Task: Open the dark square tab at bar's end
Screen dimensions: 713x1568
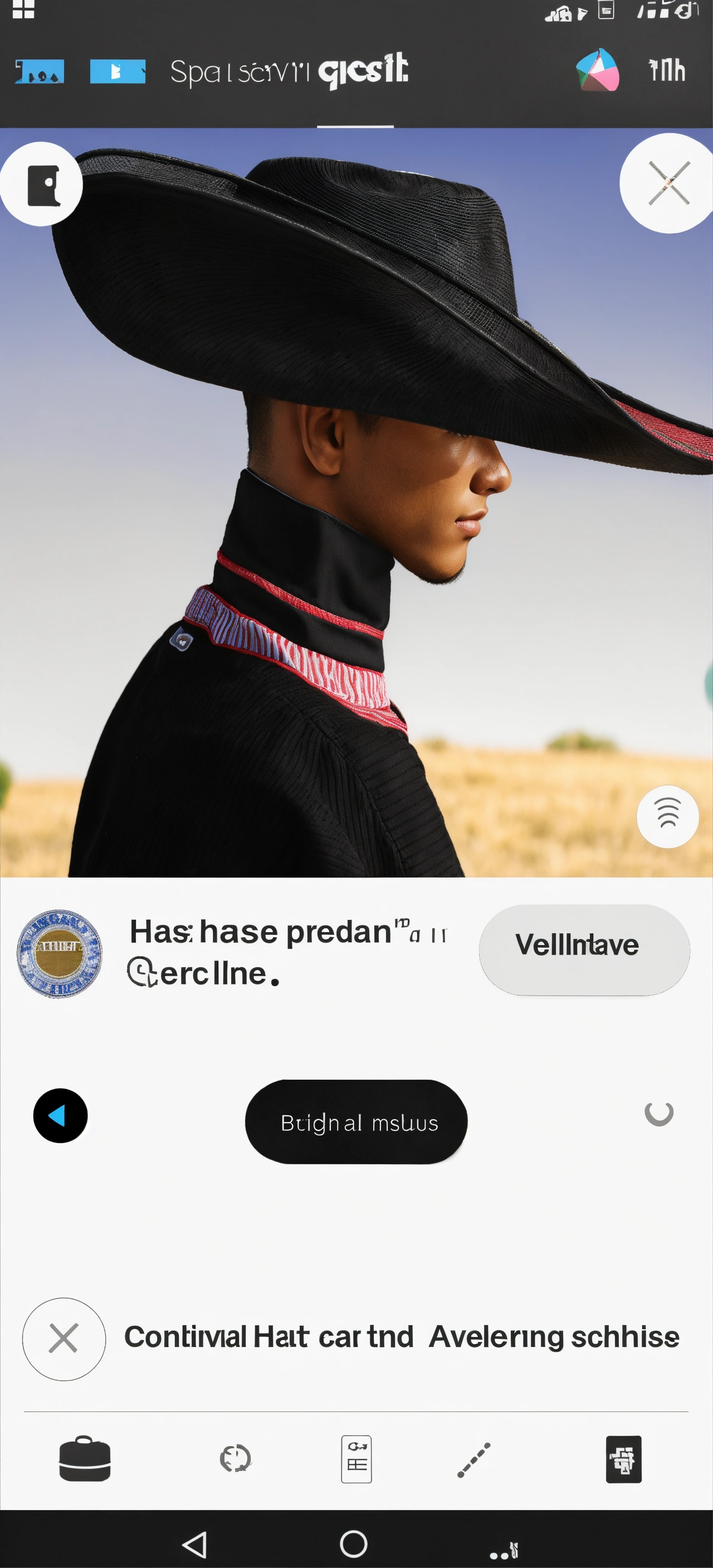Action: [623, 1458]
